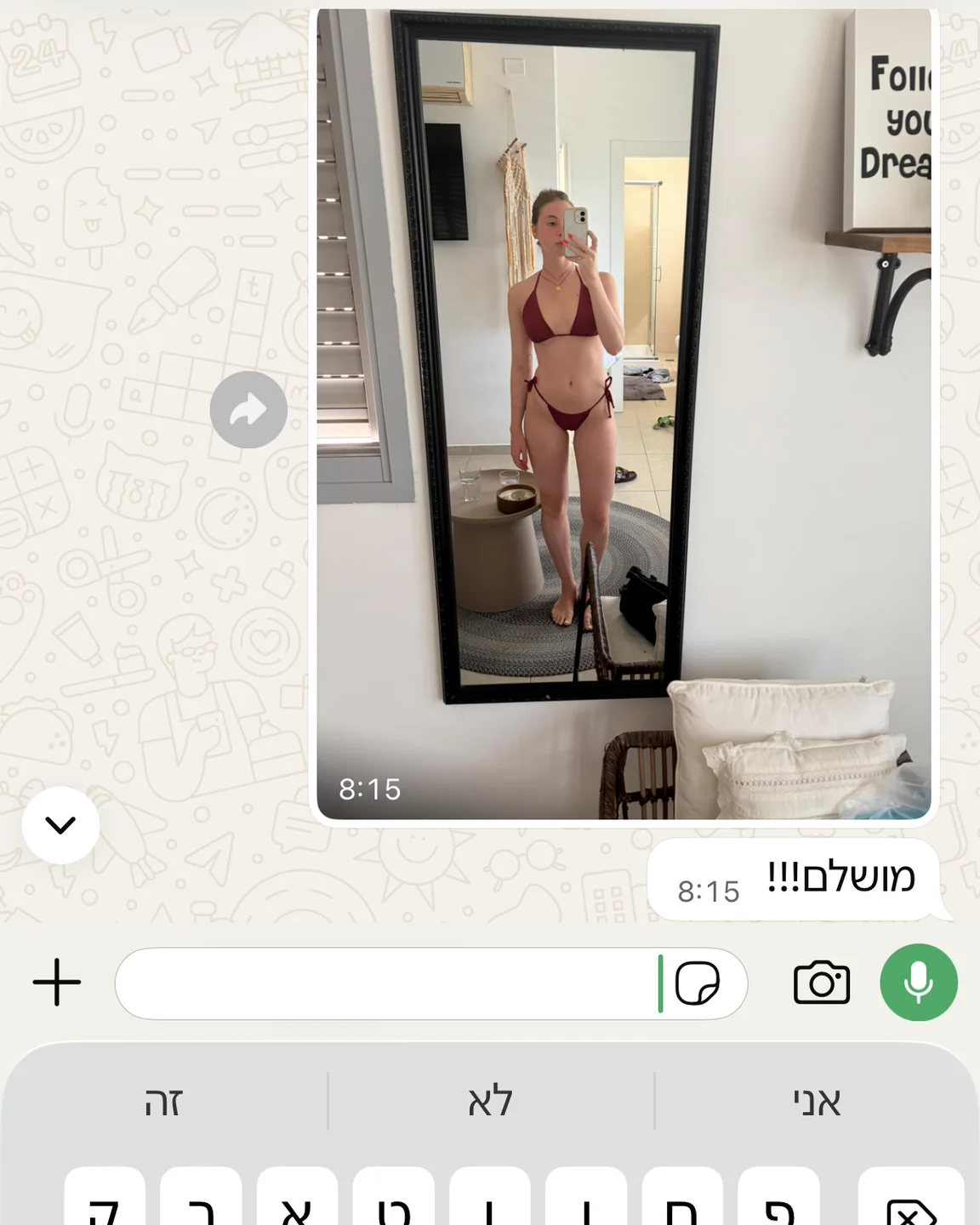Jump to latest messages with down chevron
Screen dimensions: 980x1225
coord(60,825)
